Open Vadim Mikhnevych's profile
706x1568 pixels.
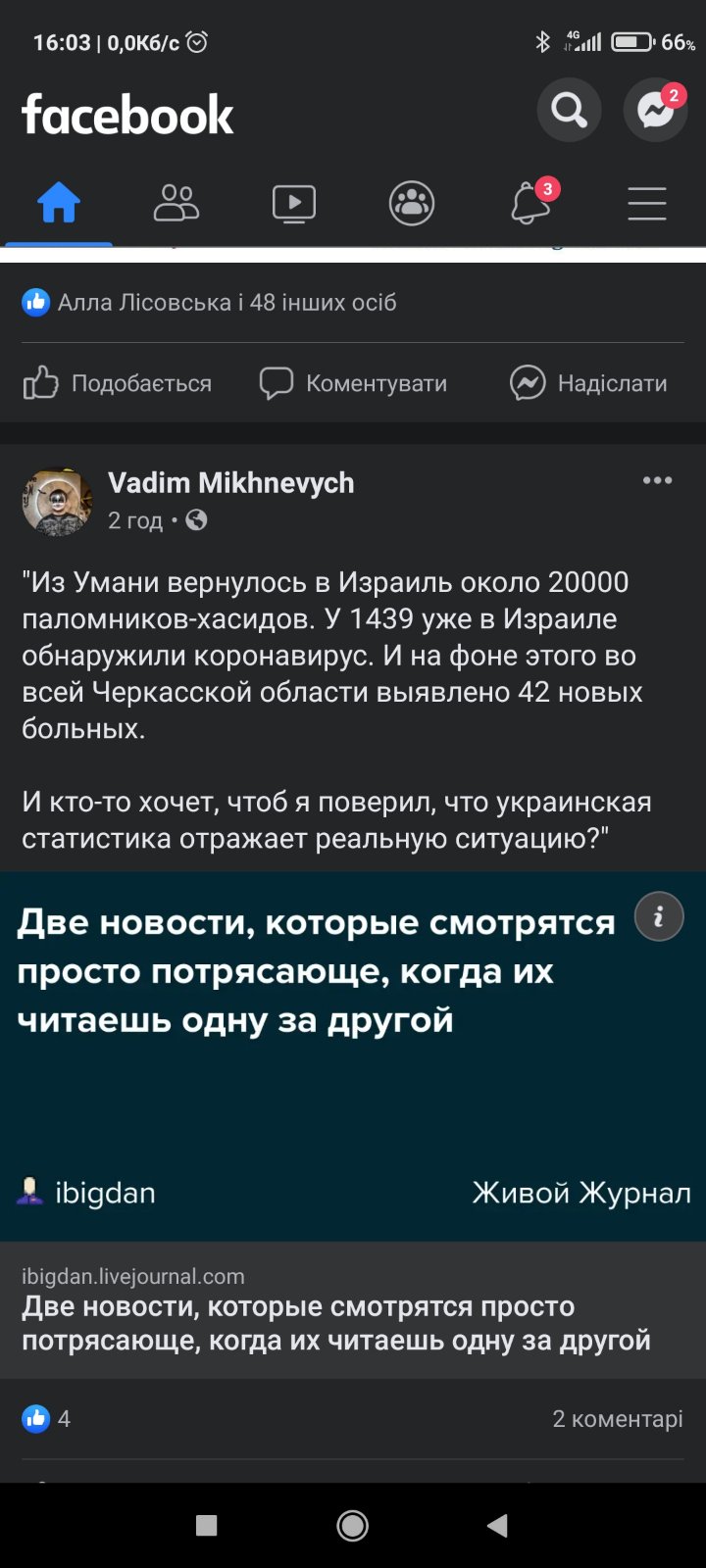(230, 483)
